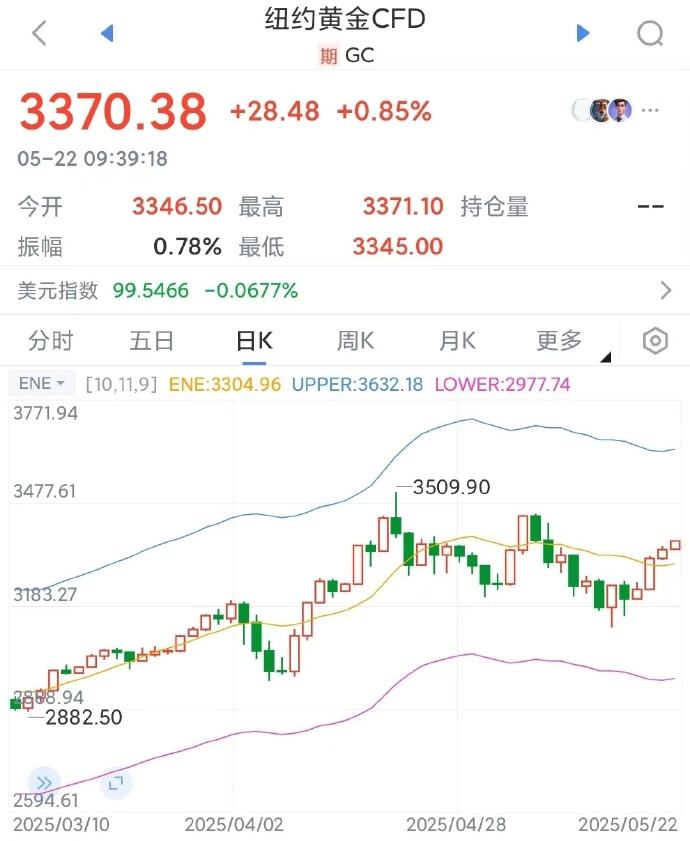Switch to the 分时 tab
The image size is (690, 841).
pos(50,341)
